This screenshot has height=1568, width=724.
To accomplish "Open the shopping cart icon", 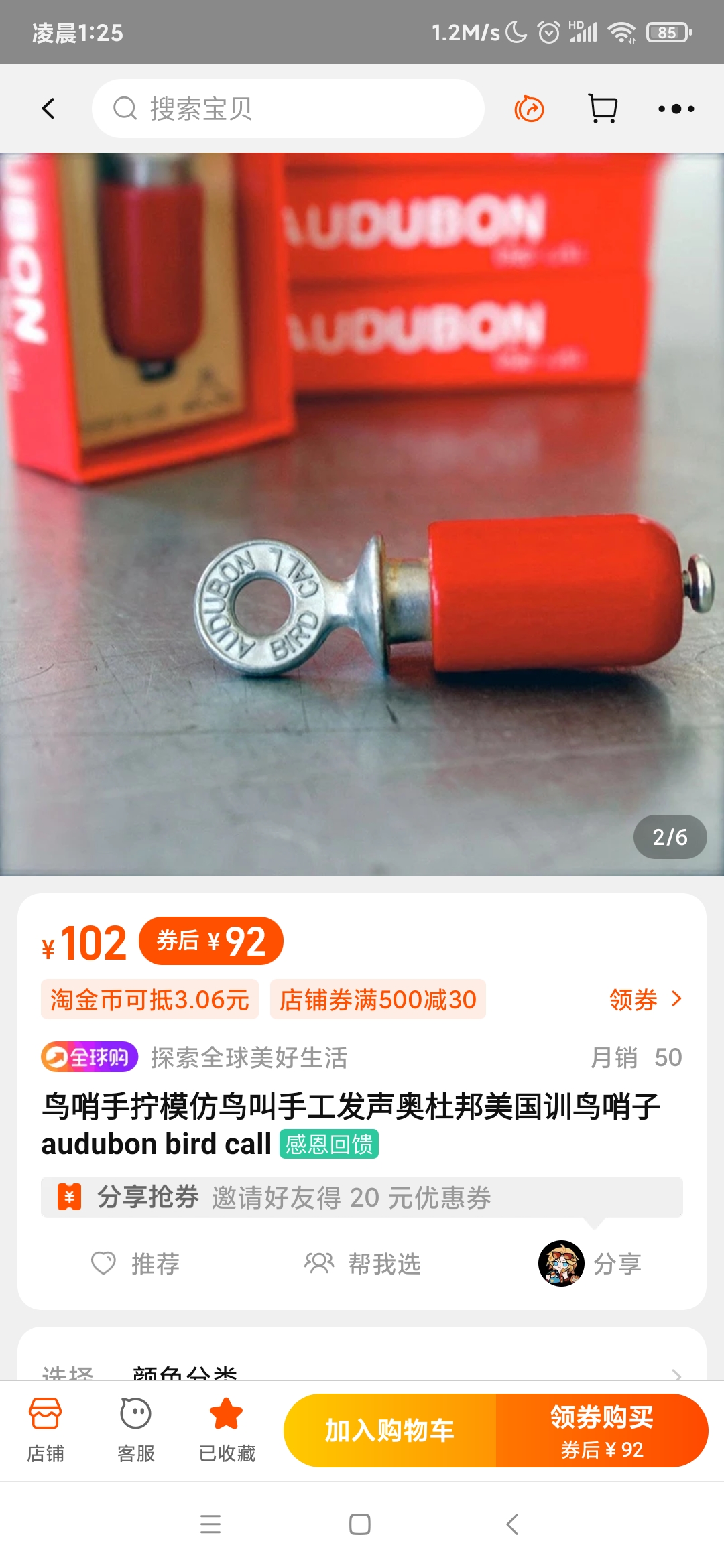I will [602, 109].
